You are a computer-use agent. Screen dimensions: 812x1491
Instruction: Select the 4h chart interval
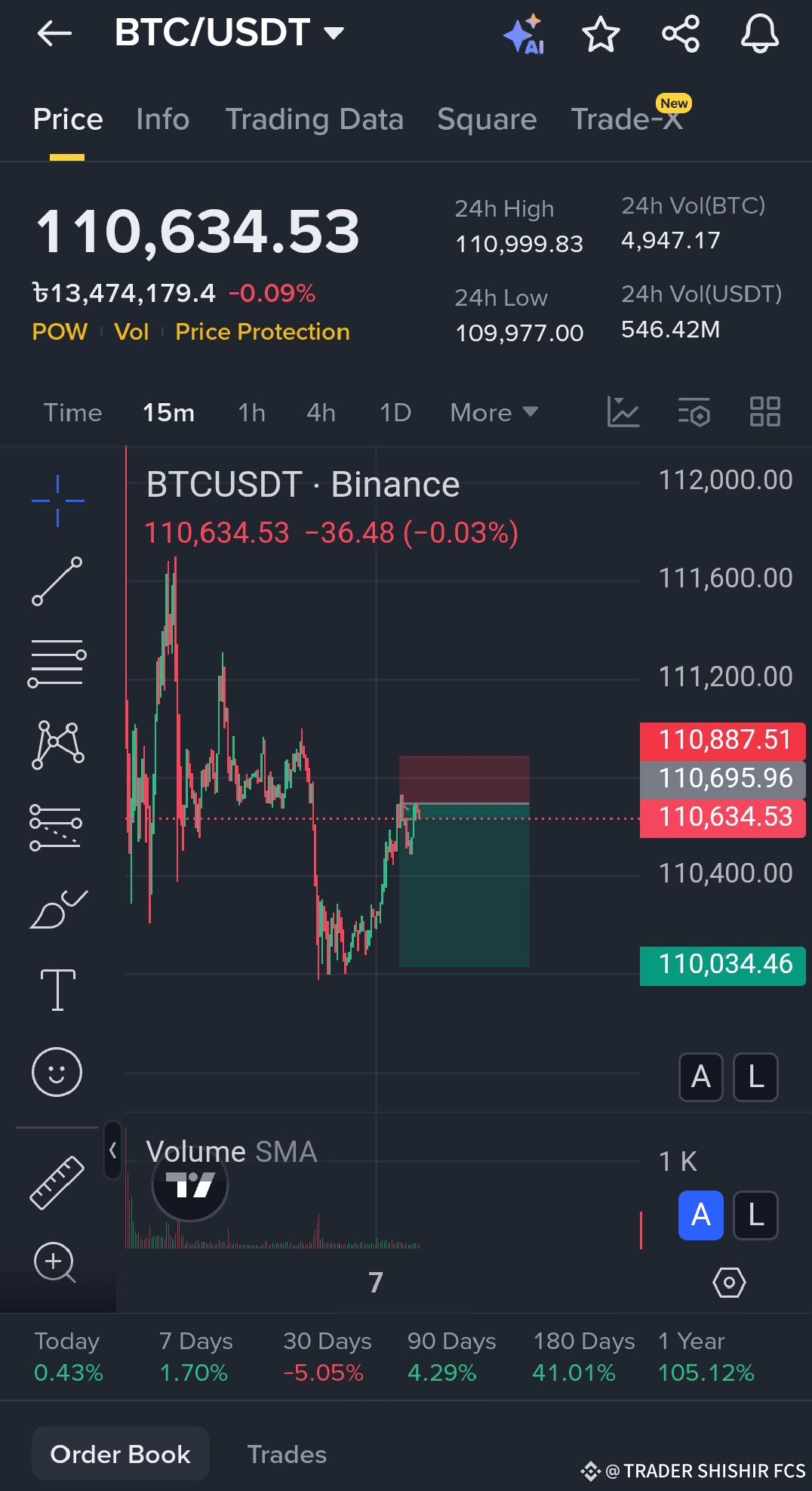321,413
